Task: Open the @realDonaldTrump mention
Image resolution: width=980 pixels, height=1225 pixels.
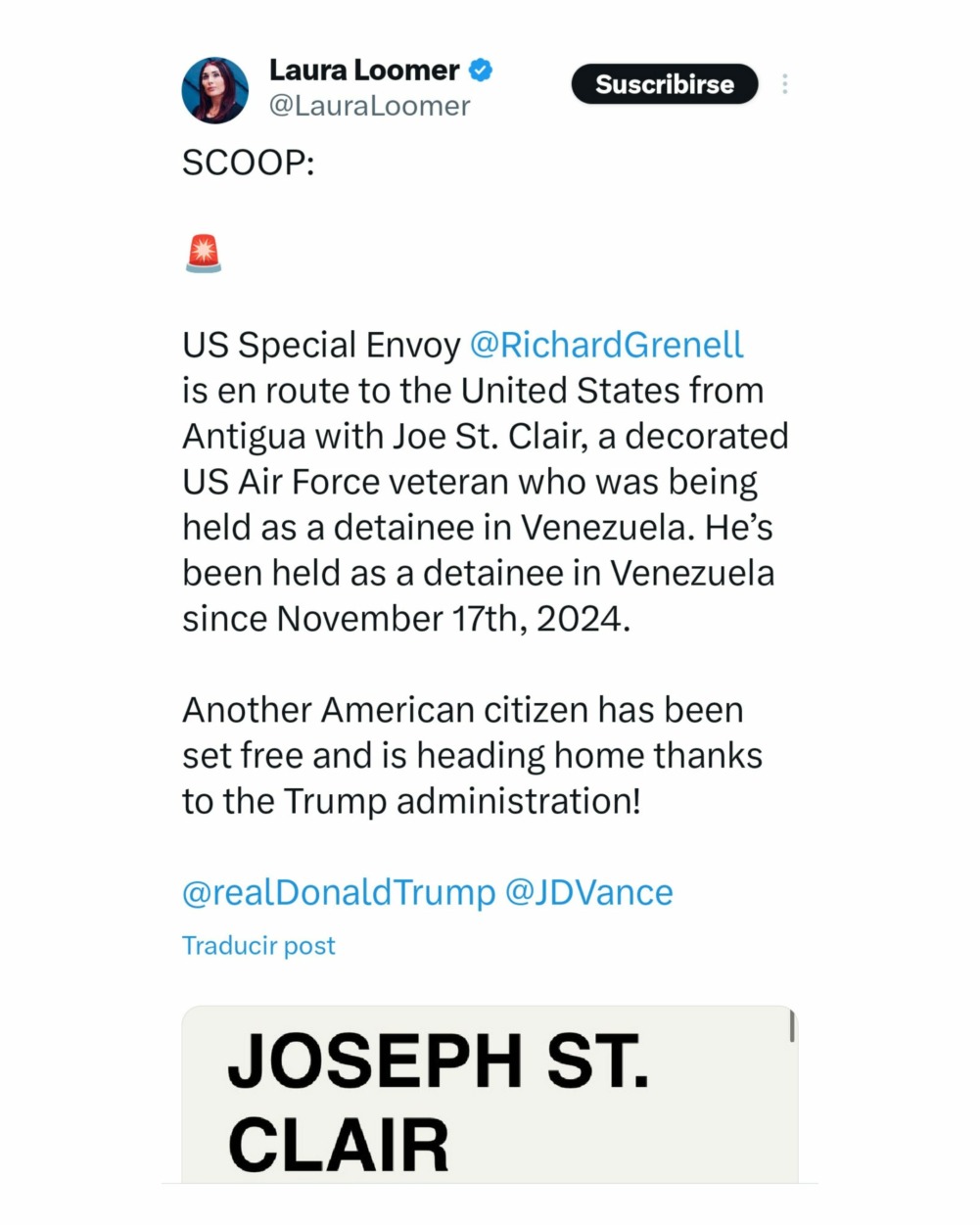Action: (339, 892)
